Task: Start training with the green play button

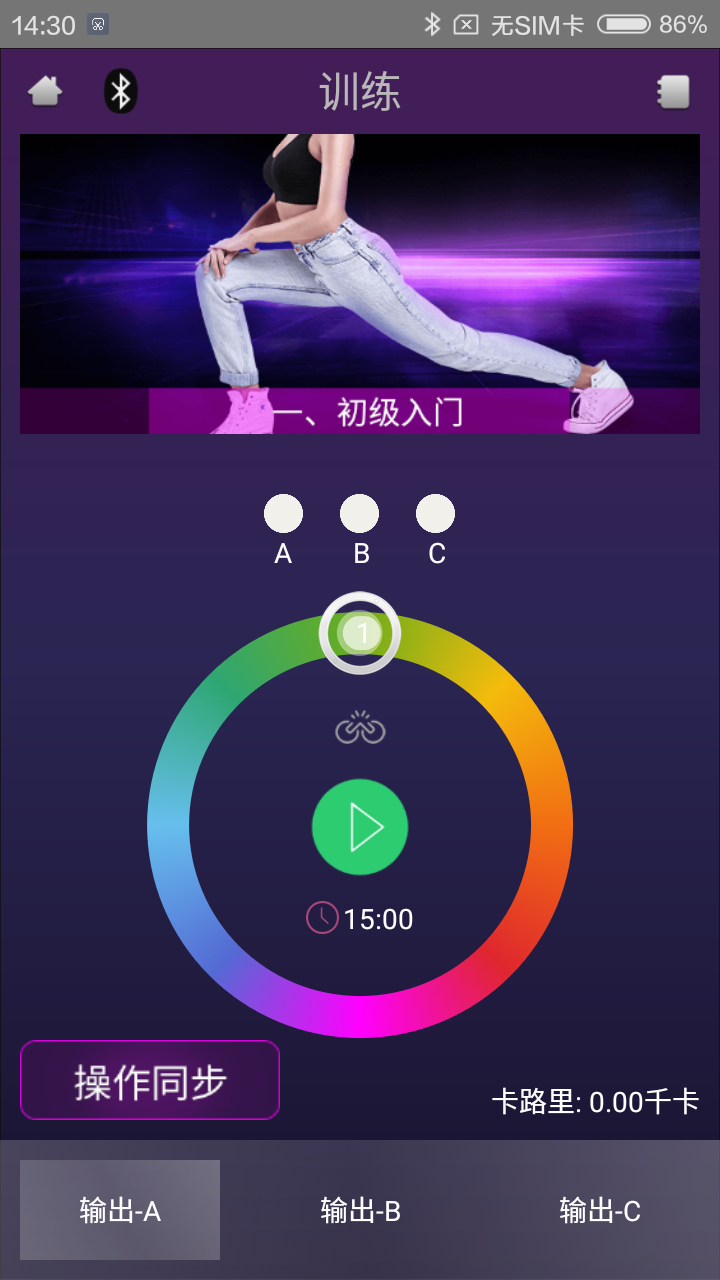Action: tap(360, 827)
